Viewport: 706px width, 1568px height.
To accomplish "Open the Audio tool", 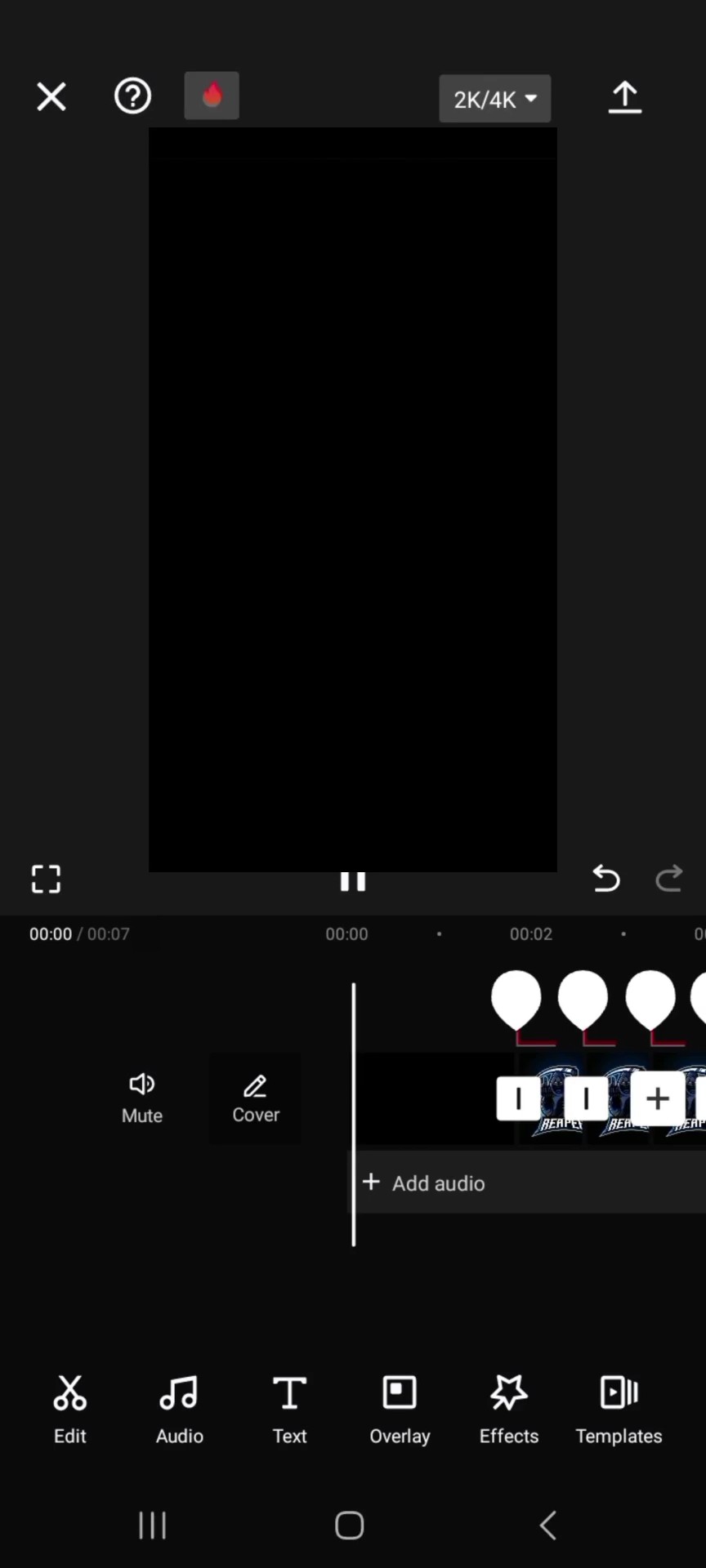I will [x=180, y=1410].
